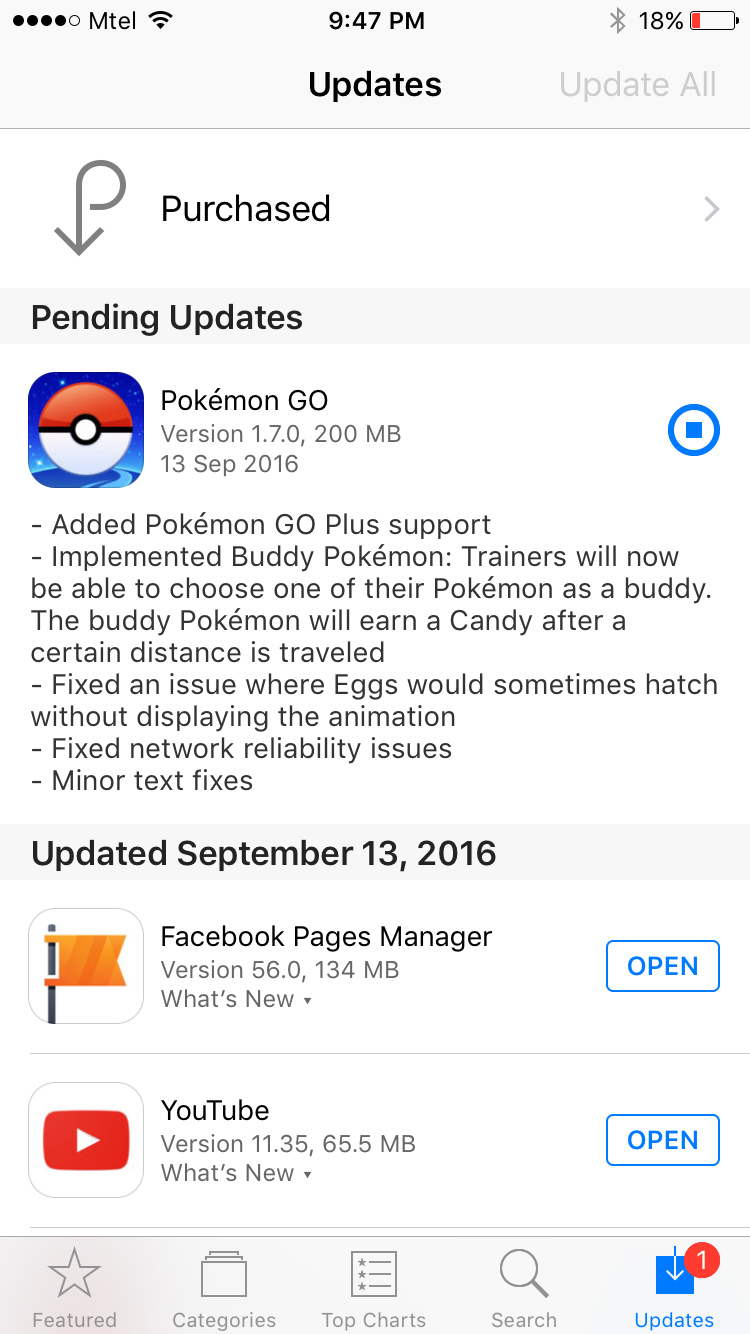View the YouTube app icon page

click(x=86, y=1140)
